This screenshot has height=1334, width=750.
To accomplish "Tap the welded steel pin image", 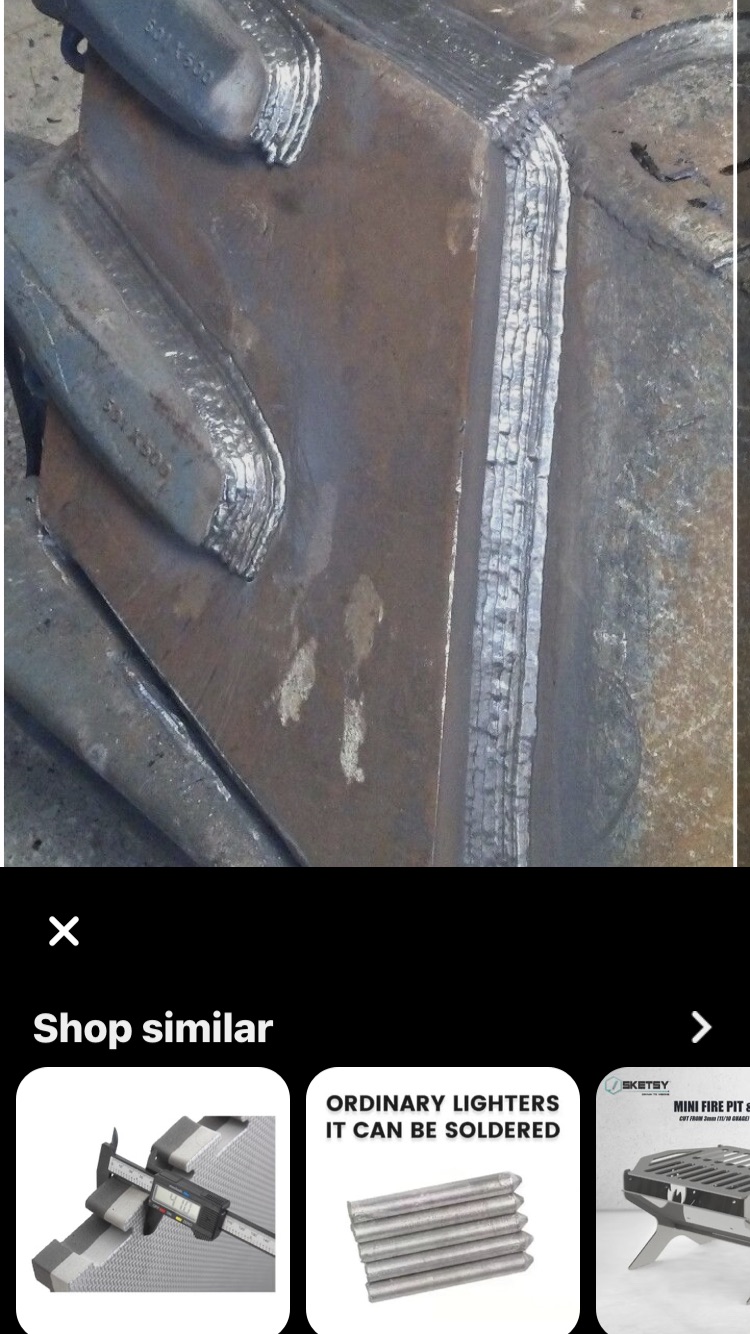I will coord(369,433).
